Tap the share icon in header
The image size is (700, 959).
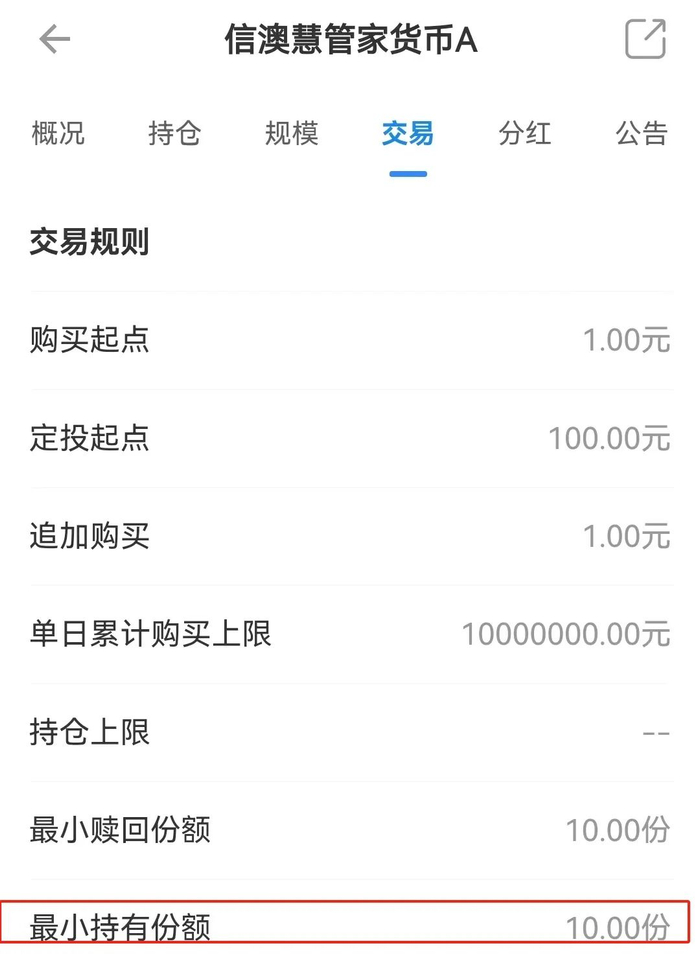click(646, 39)
